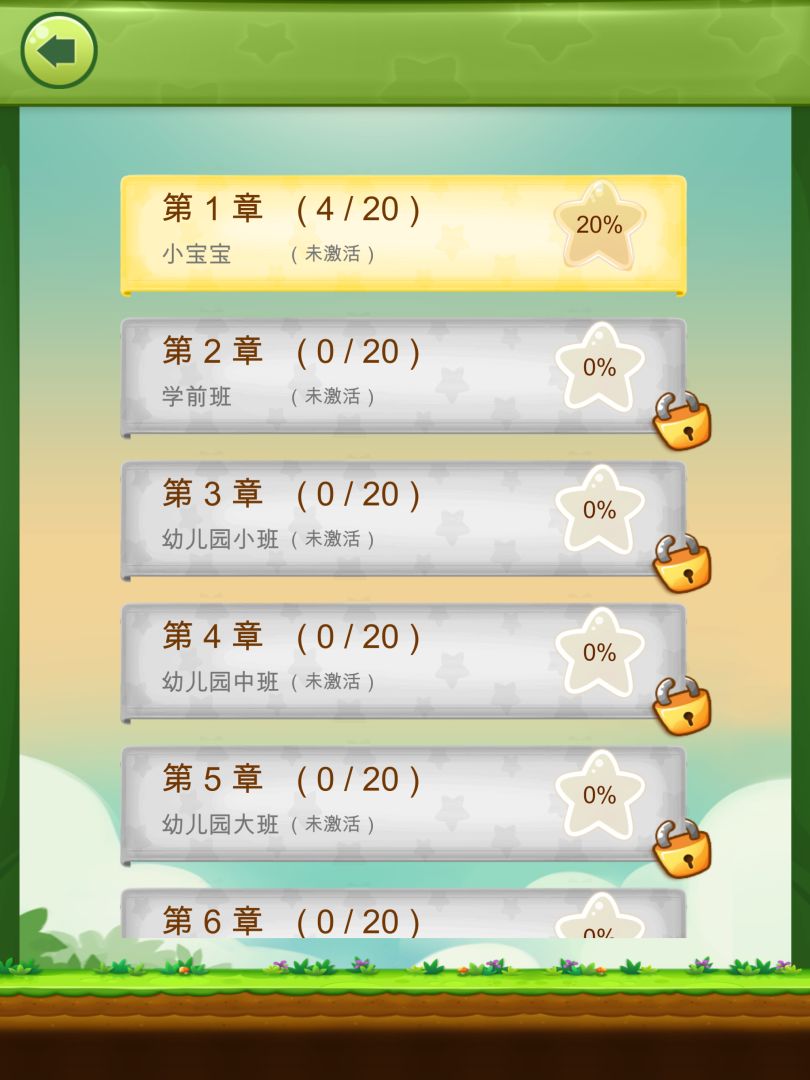Click the 0% progress star of Chapter 5
Screen dimensions: 810x1080
click(x=598, y=795)
